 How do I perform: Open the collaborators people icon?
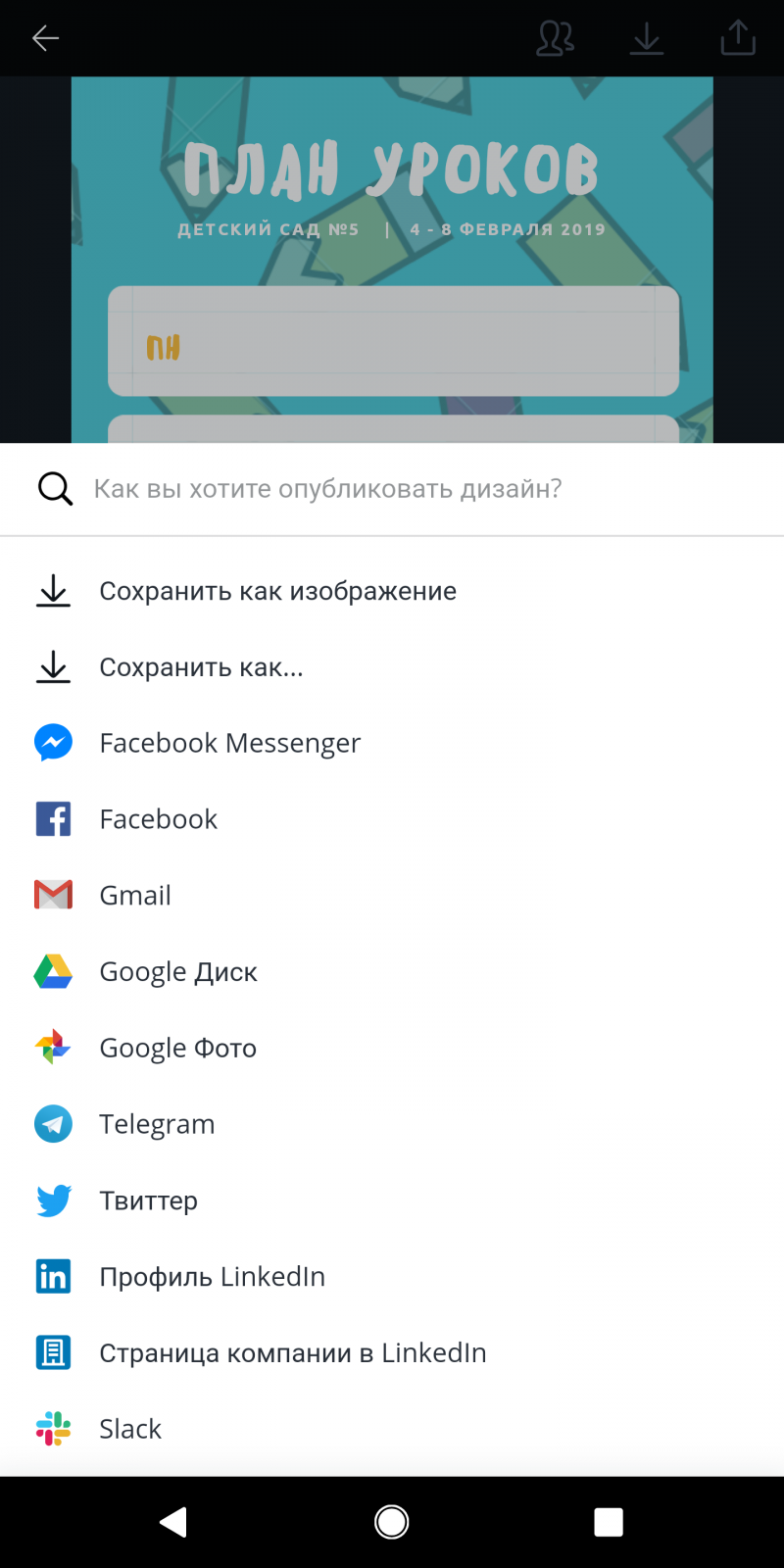(x=556, y=38)
